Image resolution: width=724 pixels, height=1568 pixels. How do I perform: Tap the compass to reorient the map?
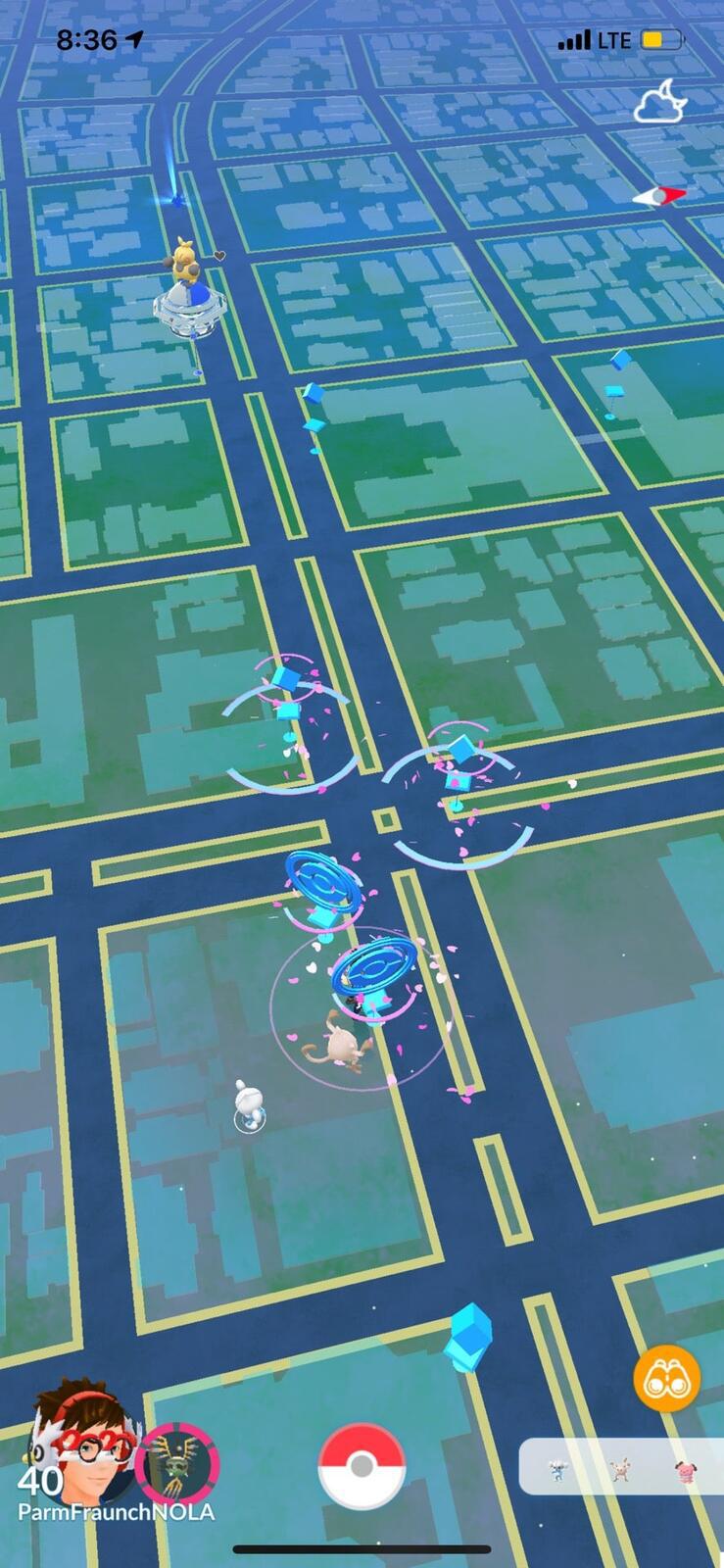pos(659,196)
